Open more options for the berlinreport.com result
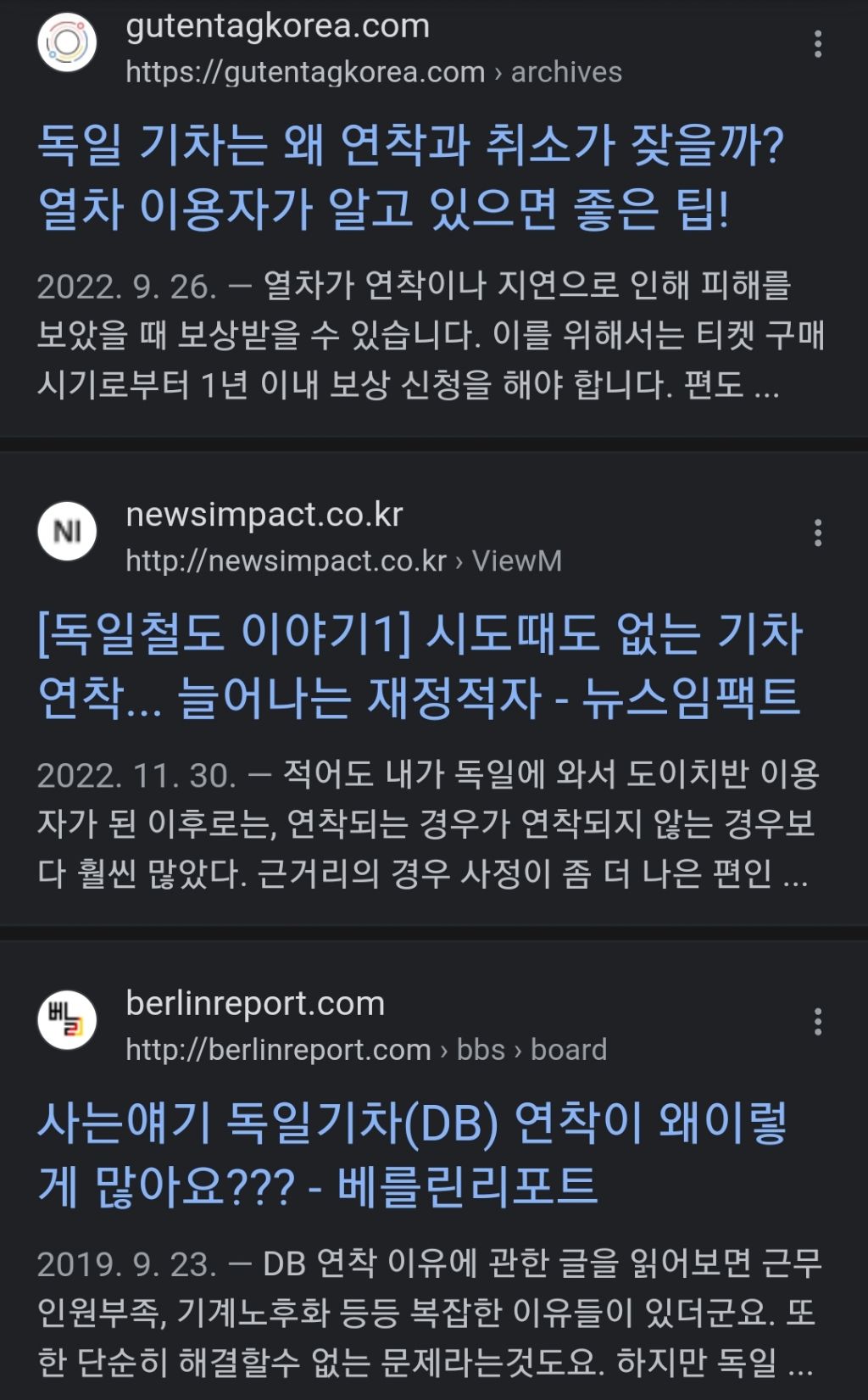Screen dimensions: 868x1400 coord(817,1022)
